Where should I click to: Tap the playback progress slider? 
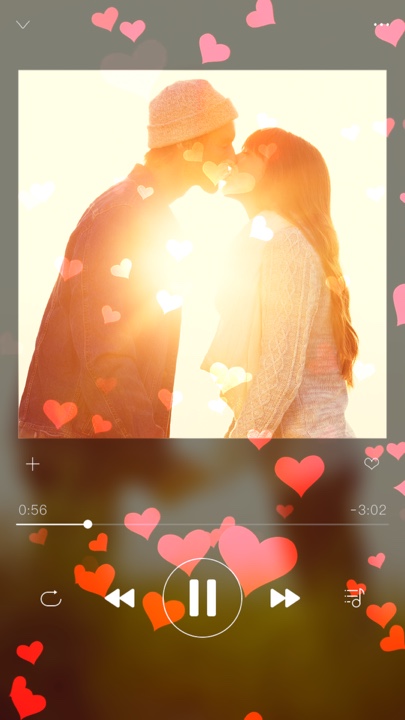point(202,524)
